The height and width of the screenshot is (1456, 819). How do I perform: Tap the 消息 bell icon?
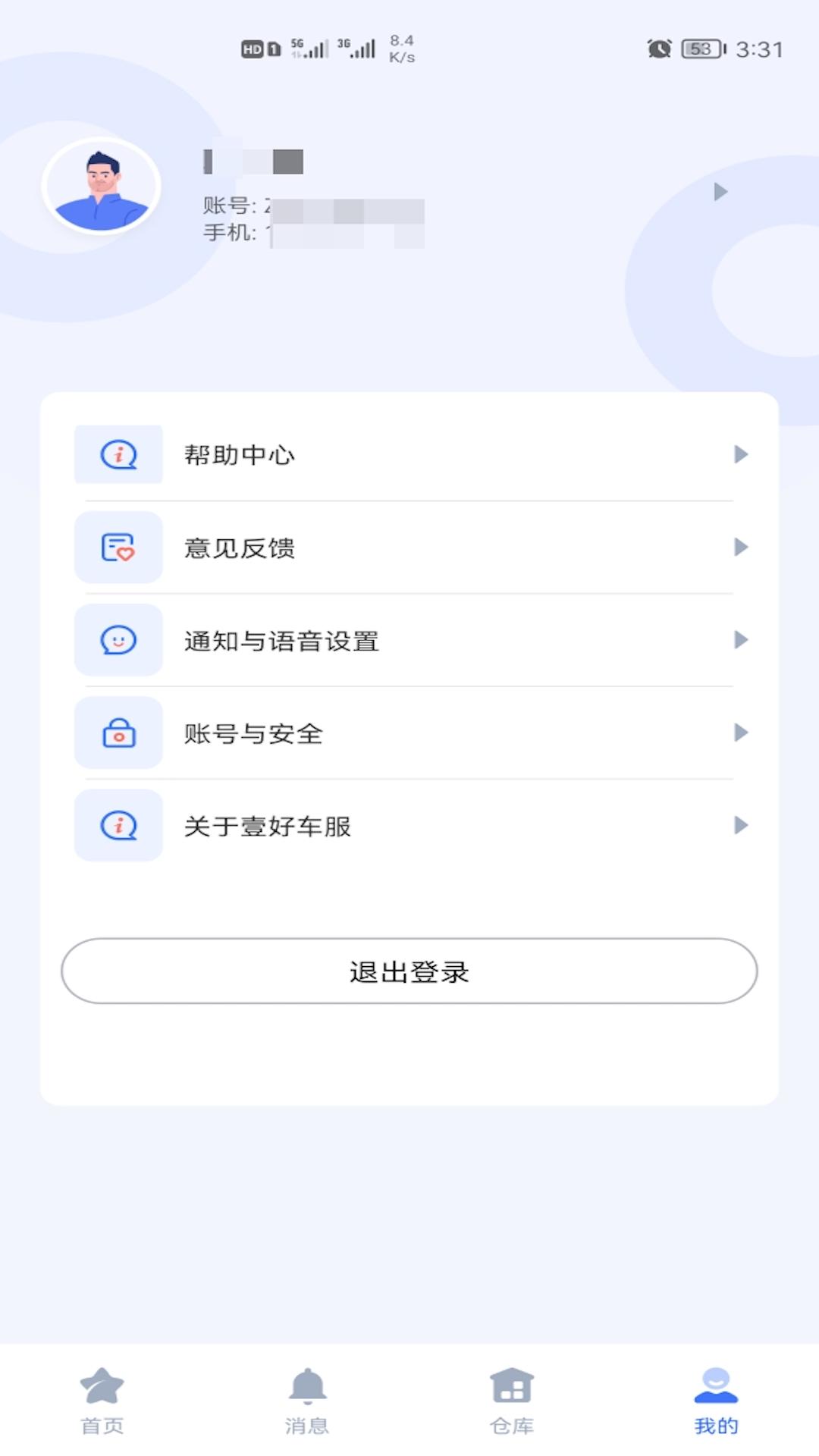[306, 1387]
